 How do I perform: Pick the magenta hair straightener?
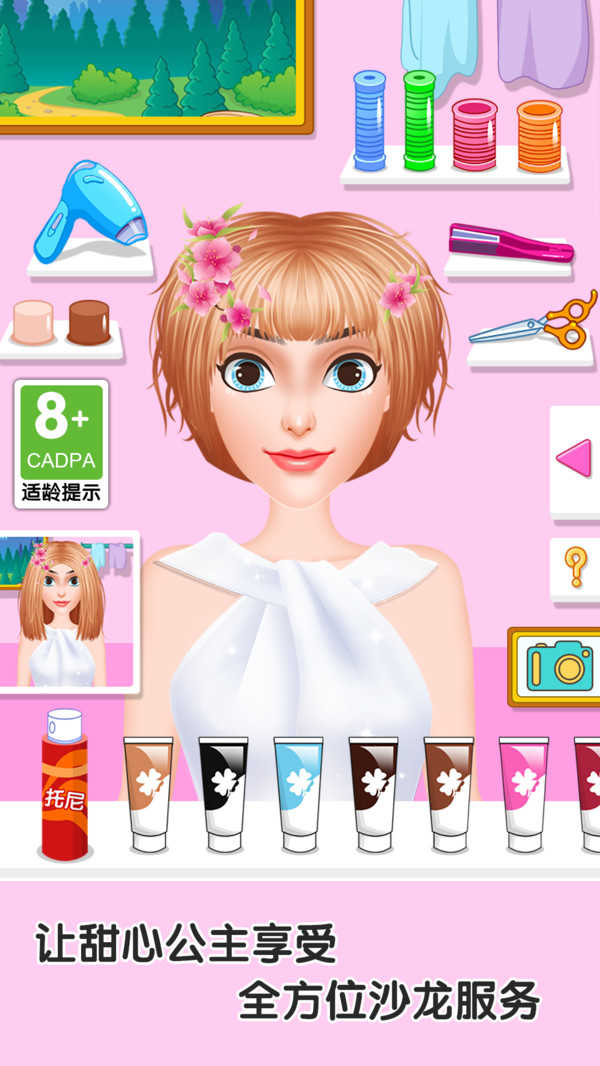coord(511,243)
